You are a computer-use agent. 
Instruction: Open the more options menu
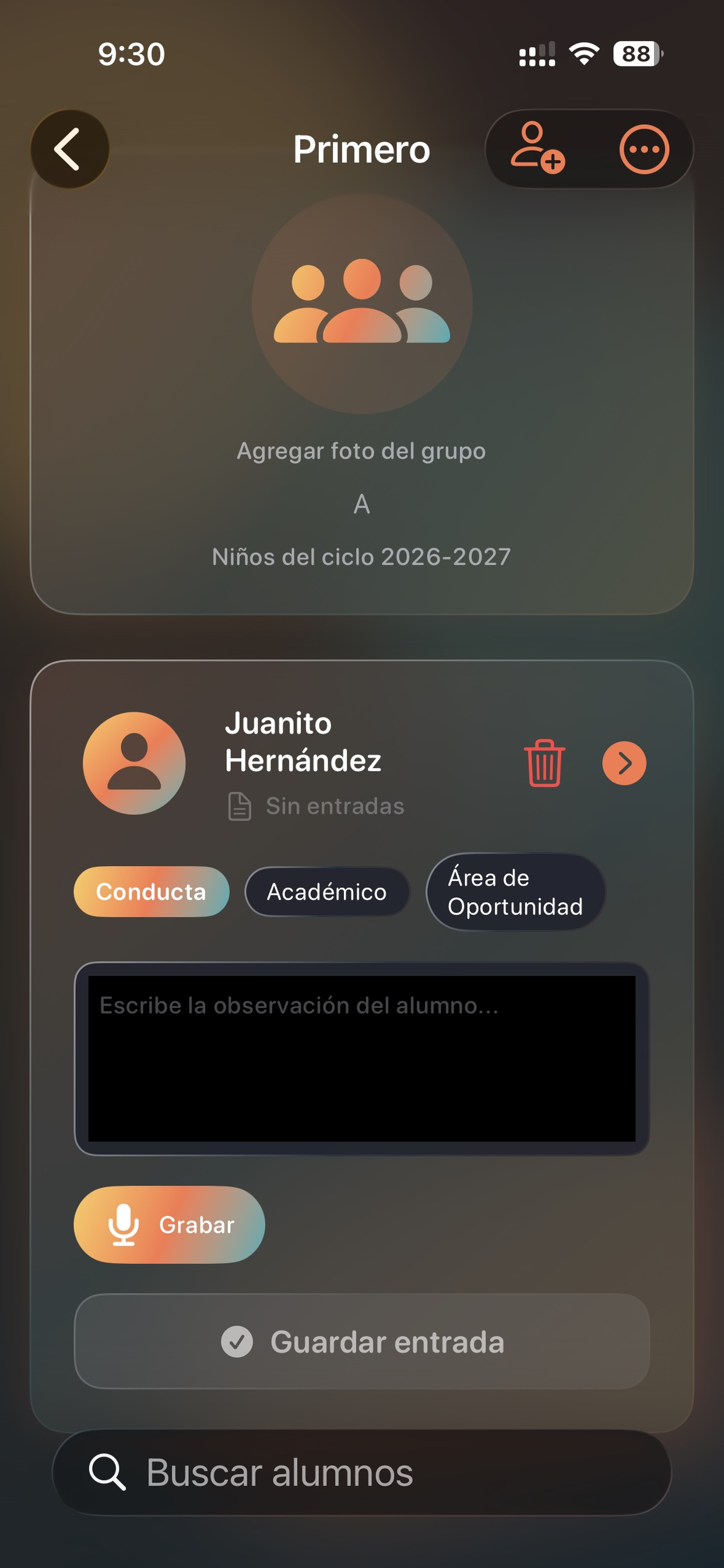click(x=644, y=150)
